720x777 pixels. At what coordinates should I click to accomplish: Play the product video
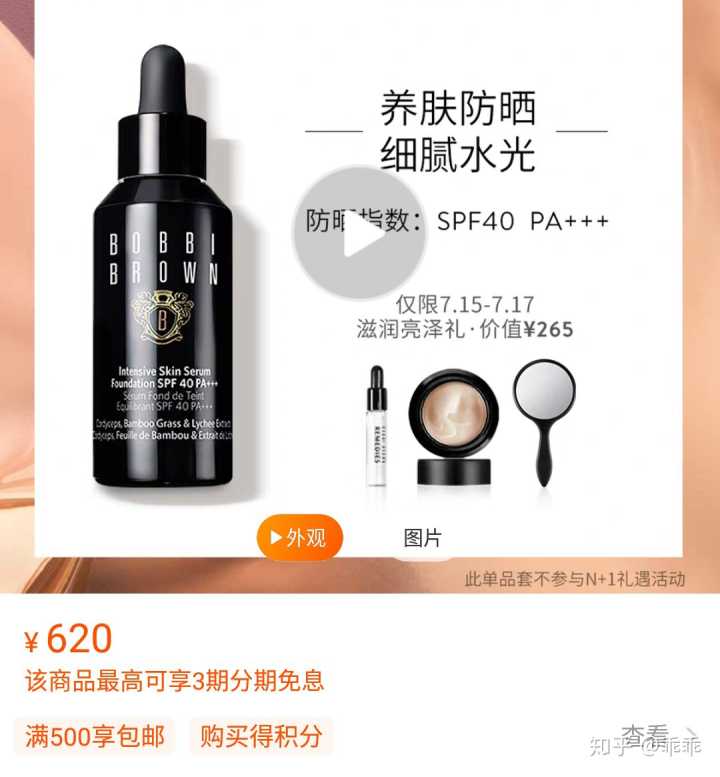[359, 233]
